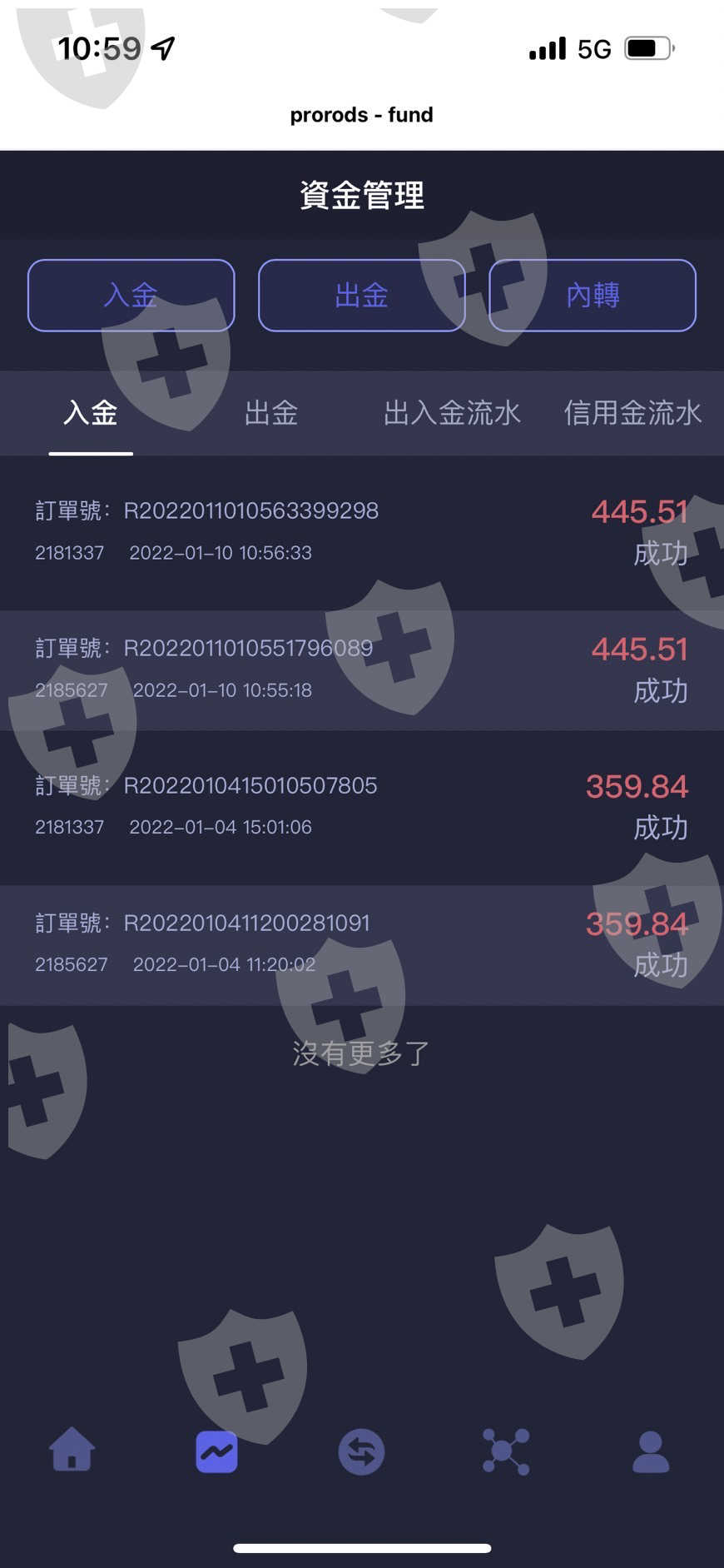Switch to the 出入金流水 tab
The width and height of the screenshot is (724, 1568).
(452, 413)
